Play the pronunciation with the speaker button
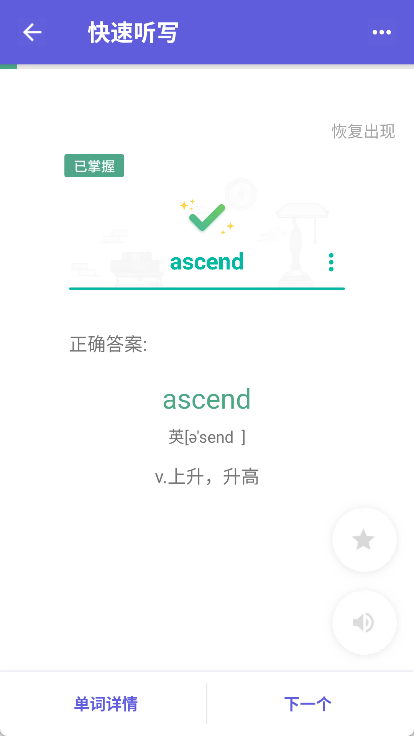Viewport: 414px width, 736px height. tap(364, 622)
